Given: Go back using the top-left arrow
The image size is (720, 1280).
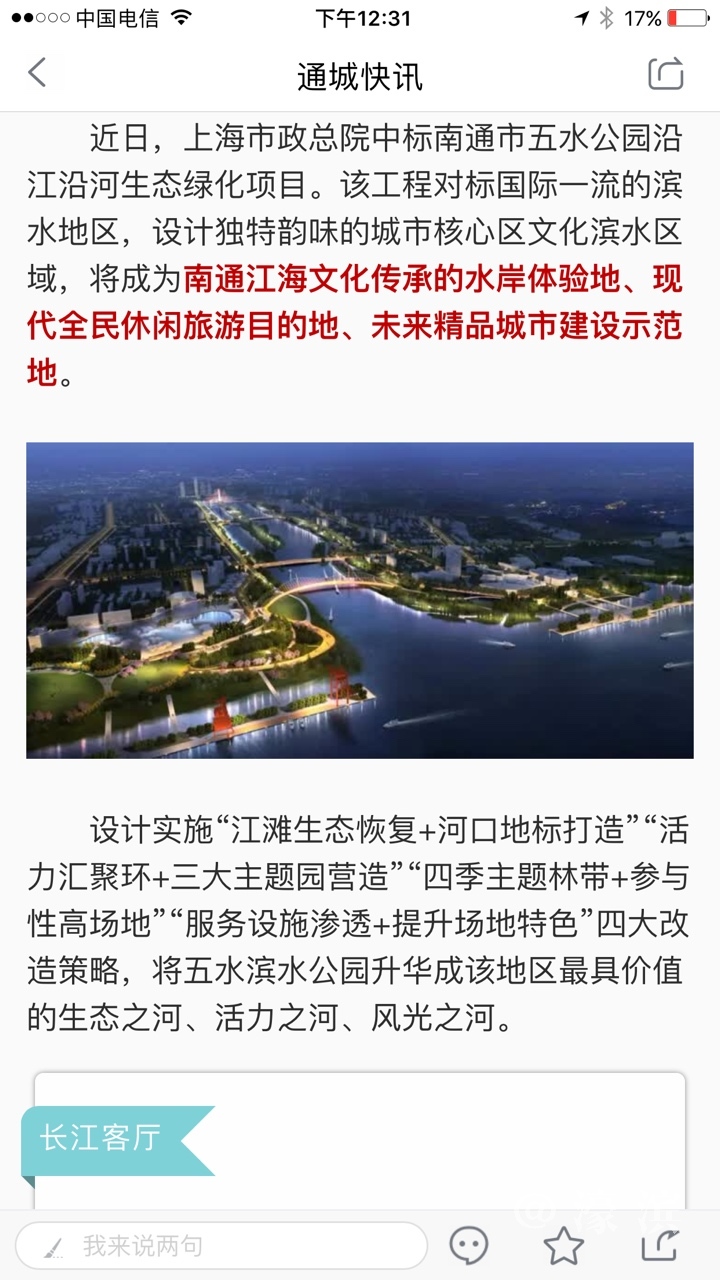Looking at the screenshot, I should pos(38,73).
